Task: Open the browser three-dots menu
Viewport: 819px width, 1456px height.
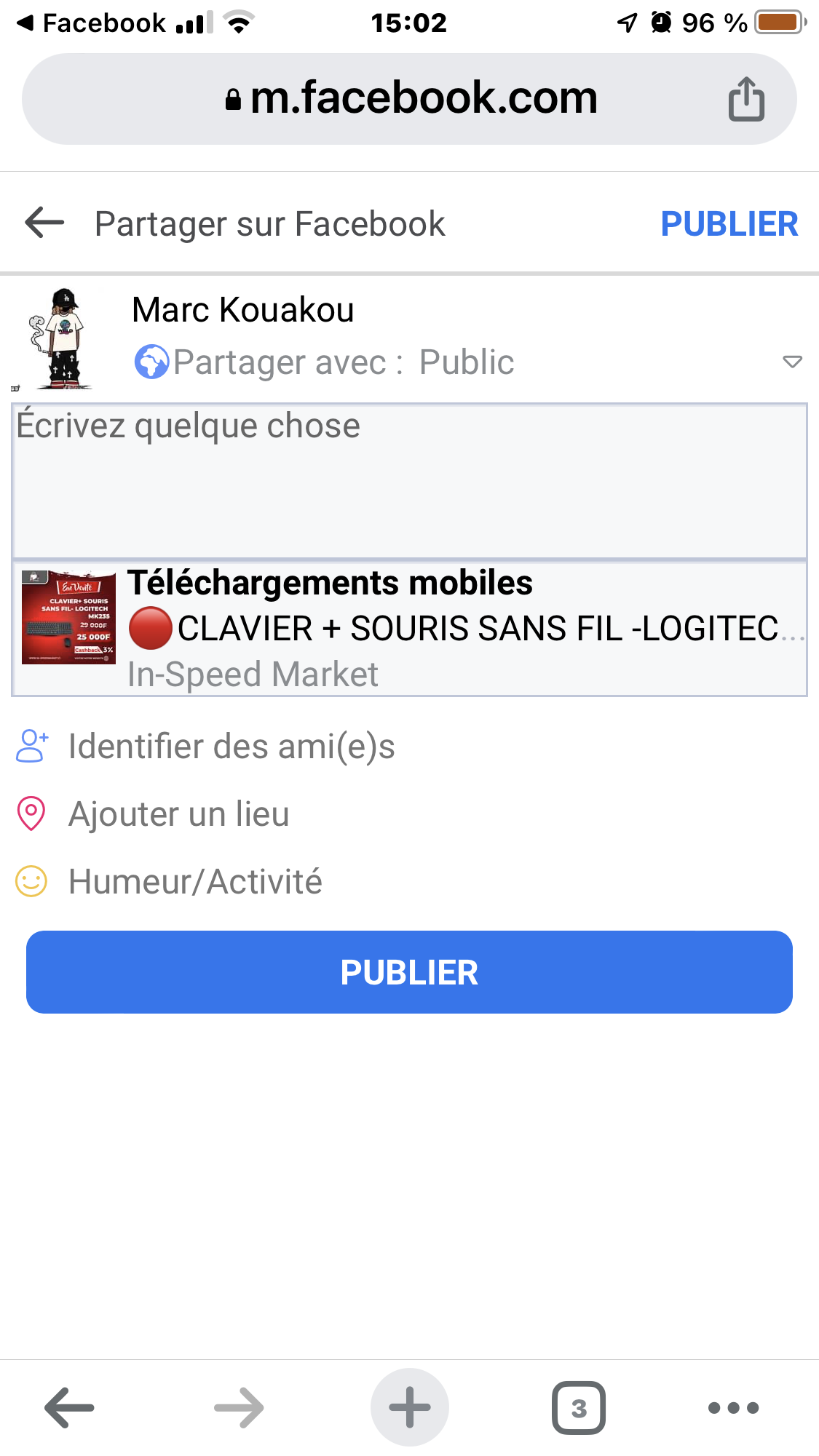Action: pyautogui.click(x=733, y=1408)
